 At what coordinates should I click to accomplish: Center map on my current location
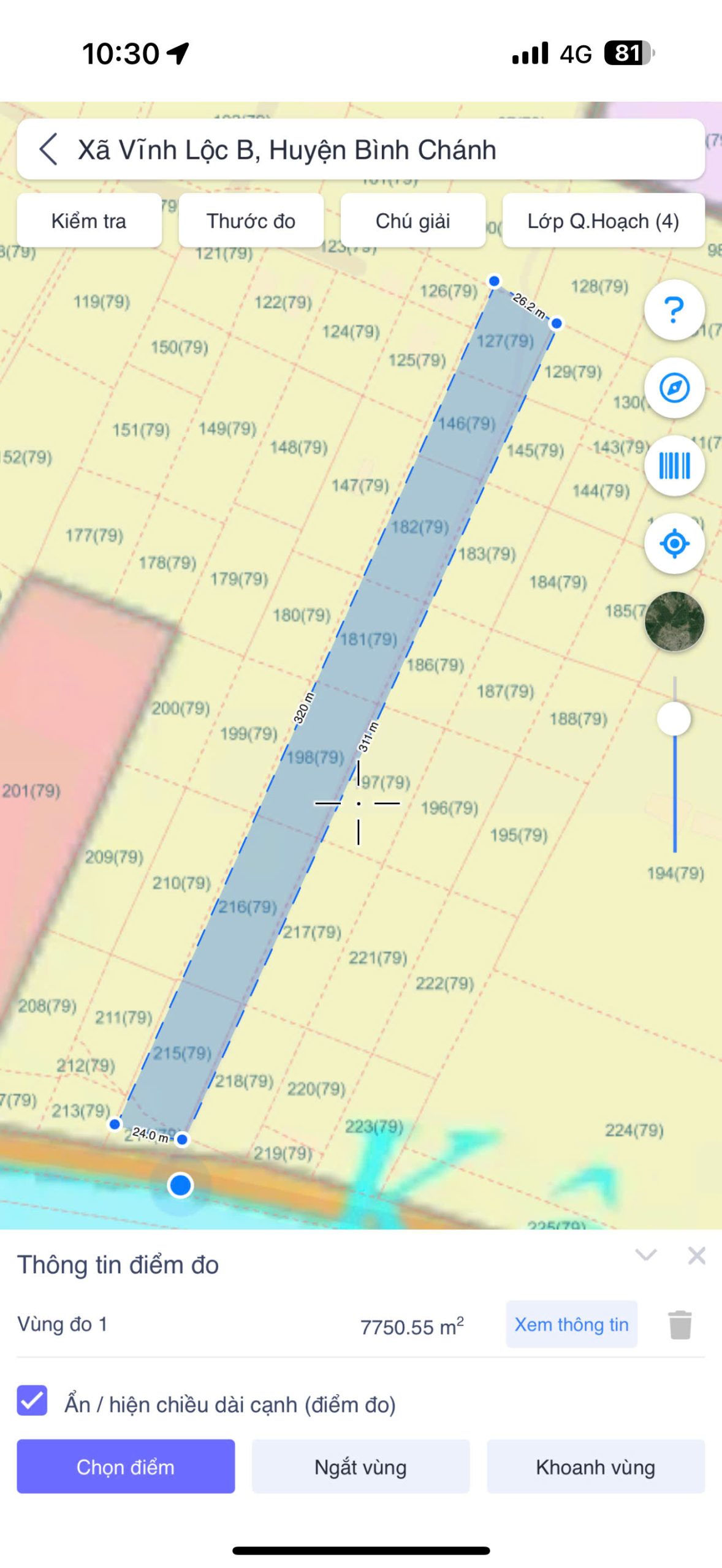click(674, 543)
